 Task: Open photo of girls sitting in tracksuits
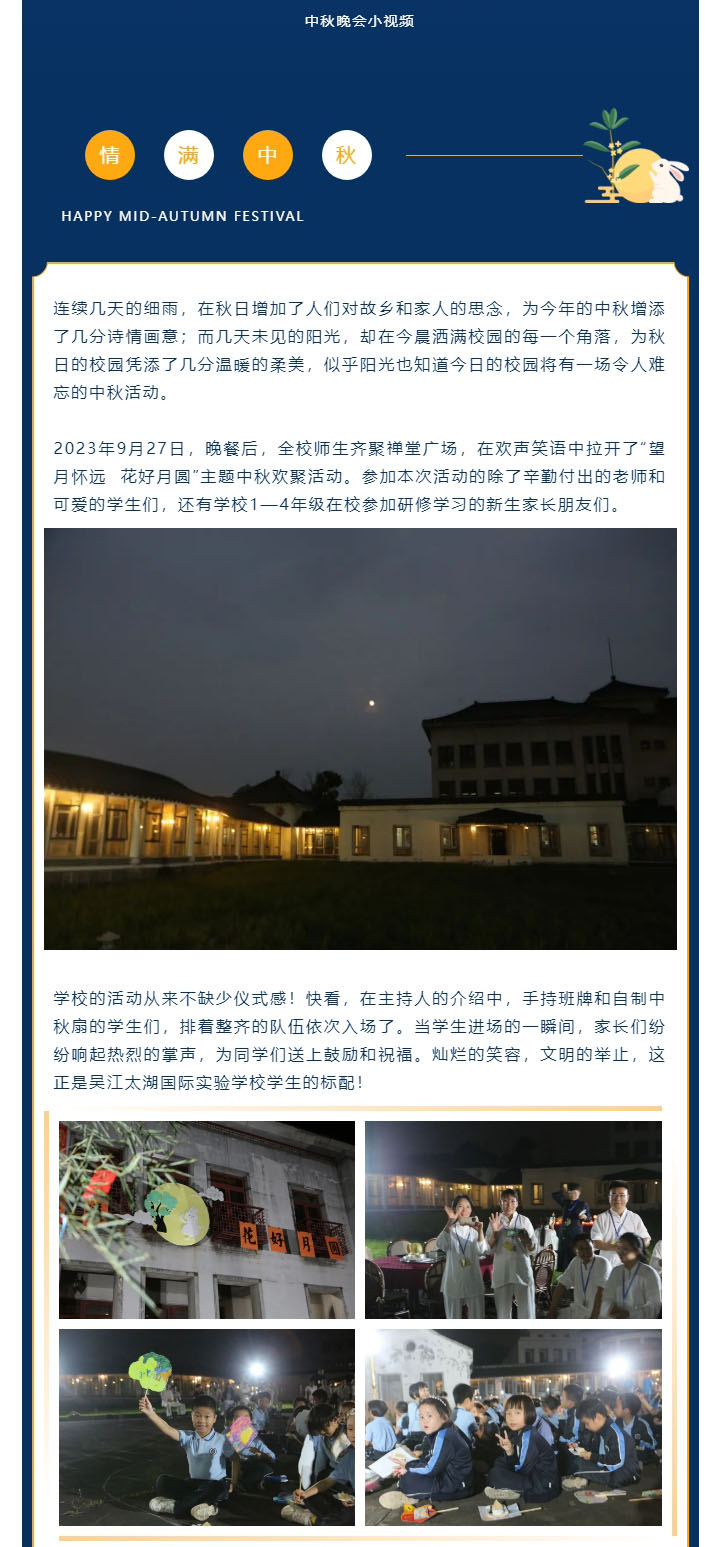pos(513,1426)
